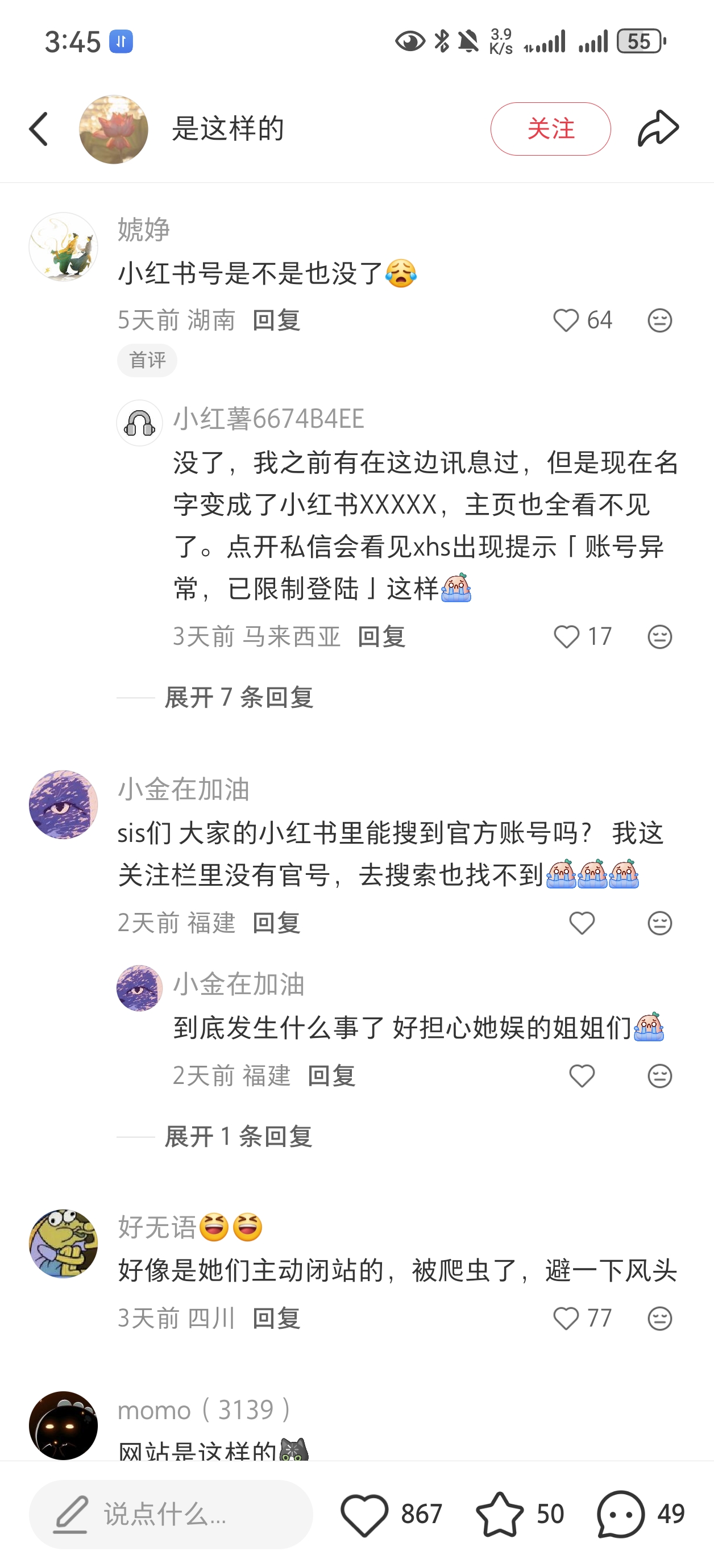Open the post author's profile picture
The height and width of the screenshot is (1568, 714).
tap(113, 129)
